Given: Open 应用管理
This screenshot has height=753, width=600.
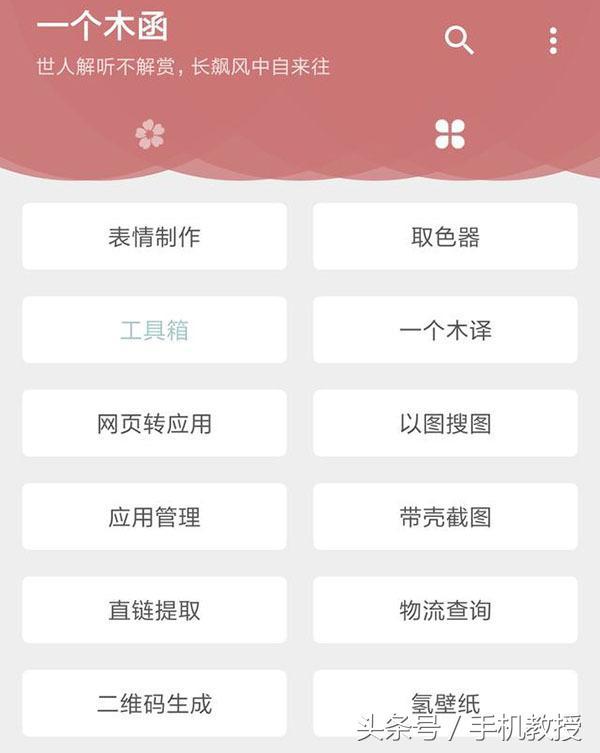Looking at the screenshot, I should click(154, 517).
